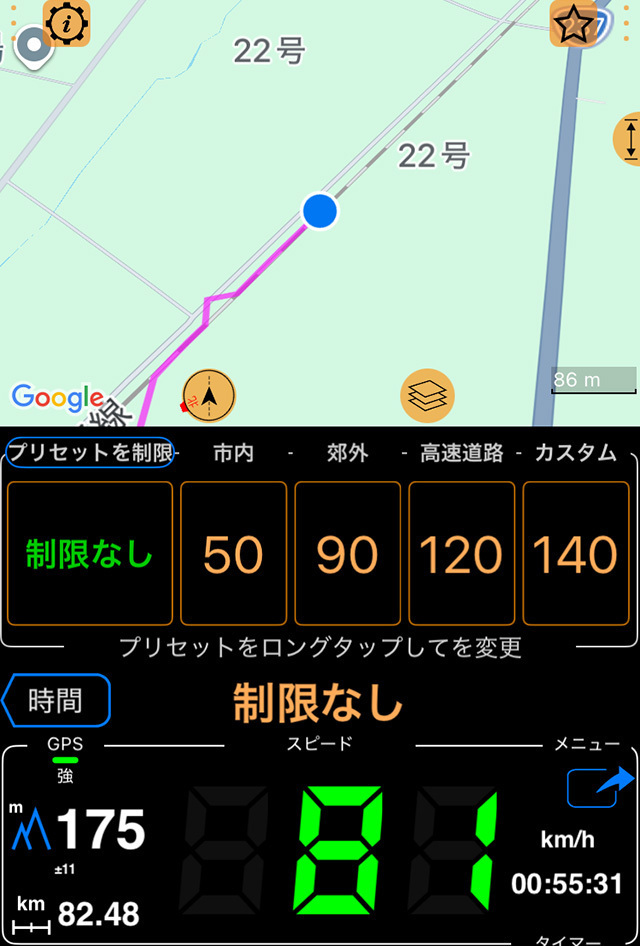Select the 制限なし preset
This screenshot has width=640, height=946.
point(90,553)
